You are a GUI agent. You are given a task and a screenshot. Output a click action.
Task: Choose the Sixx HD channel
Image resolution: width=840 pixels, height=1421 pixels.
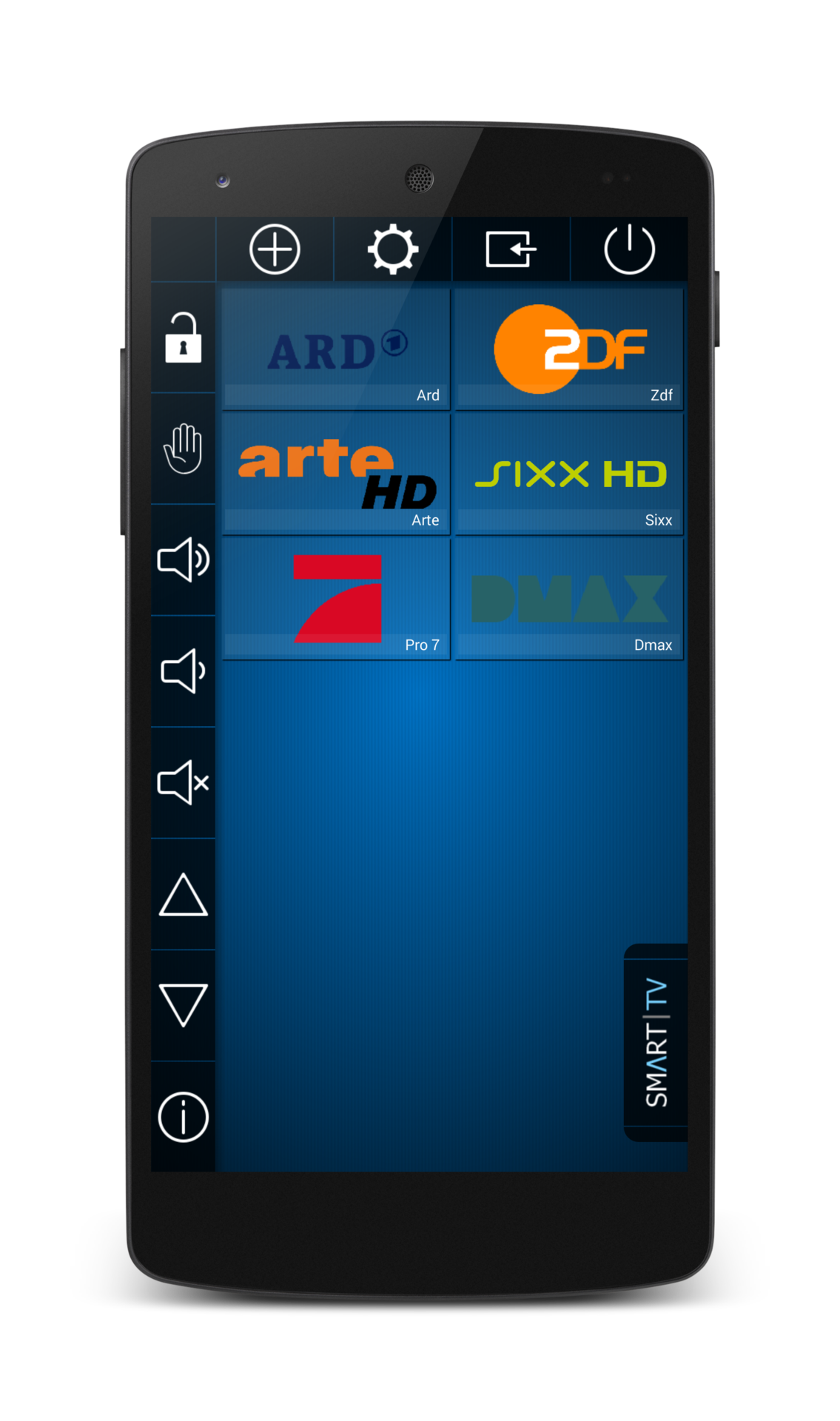[568, 474]
